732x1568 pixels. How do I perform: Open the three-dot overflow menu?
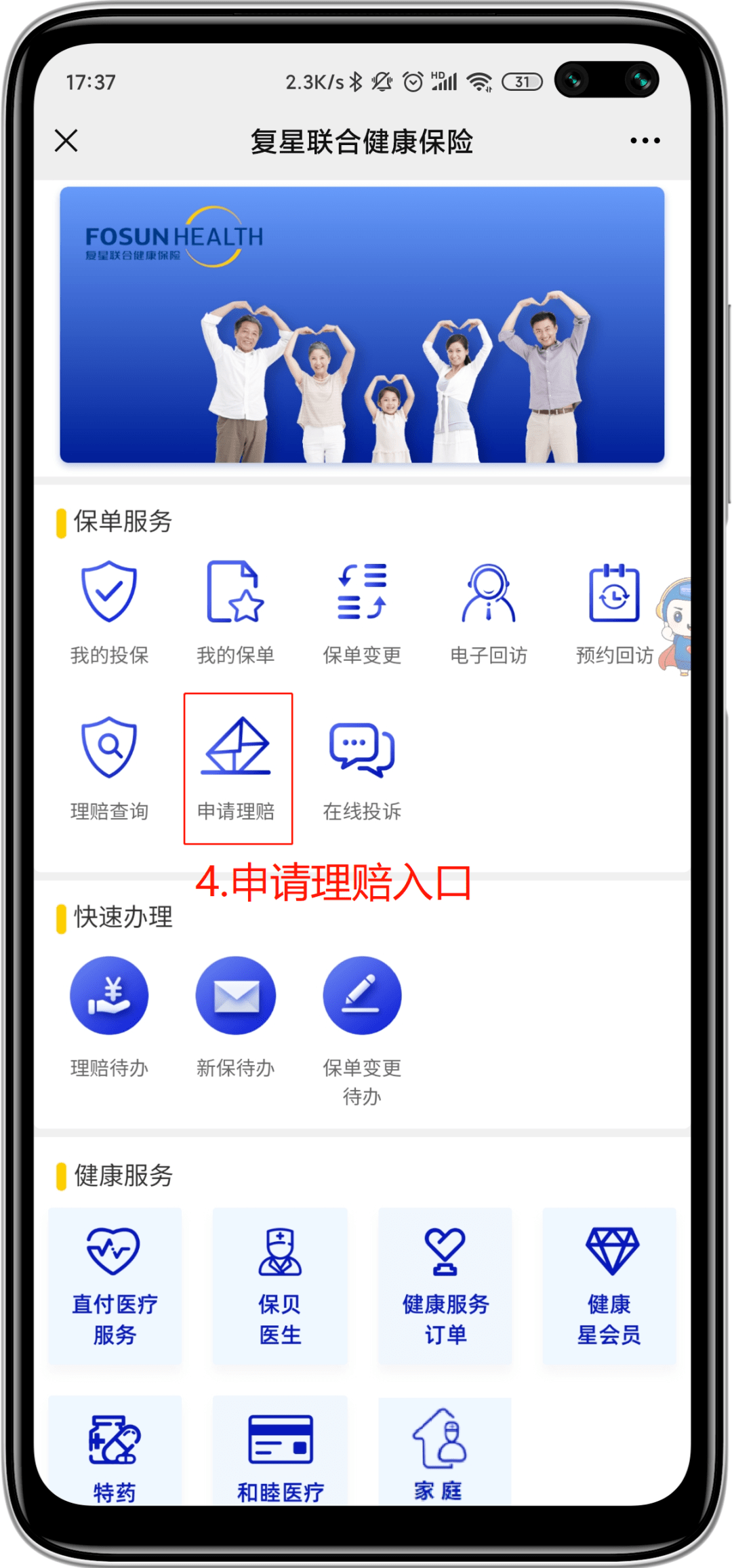point(645,141)
